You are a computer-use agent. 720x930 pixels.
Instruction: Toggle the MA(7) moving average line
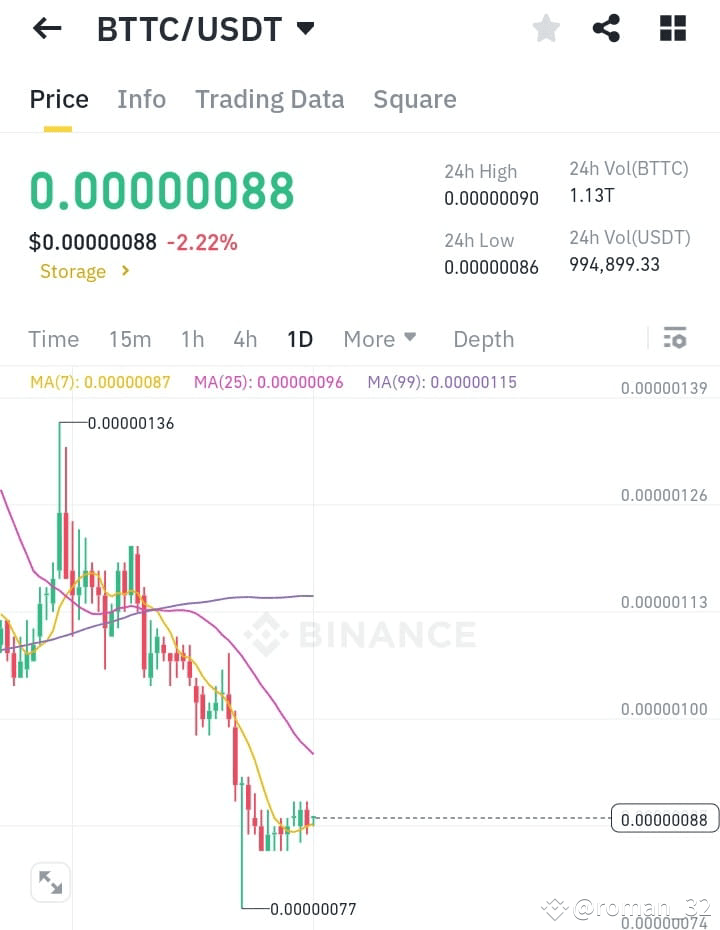click(x=99, y=382)
